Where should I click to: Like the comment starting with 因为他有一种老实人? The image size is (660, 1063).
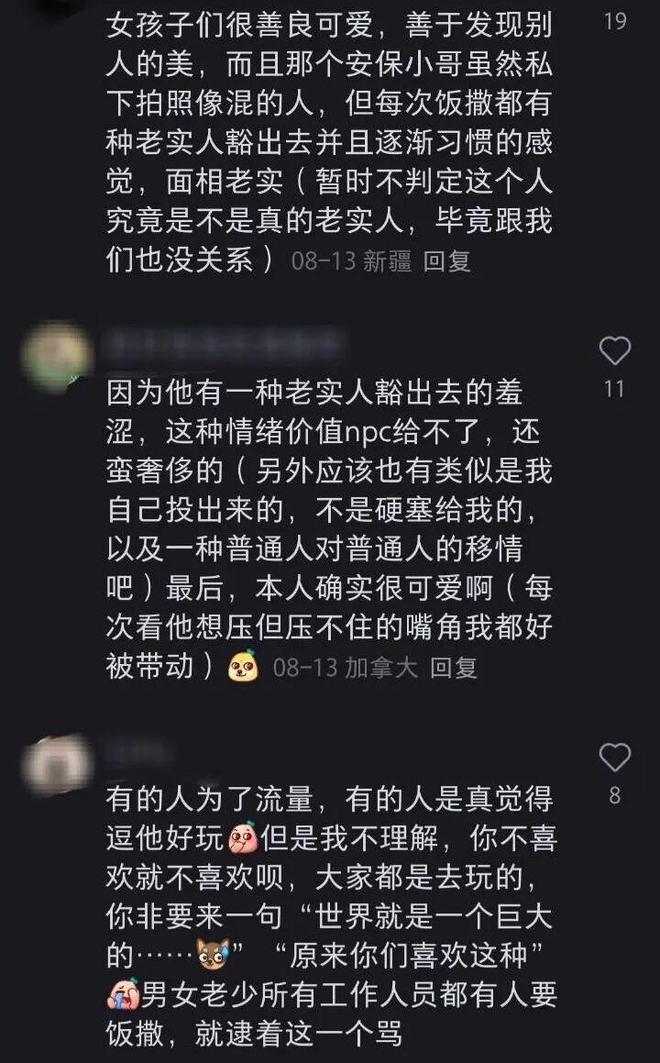click(614, 351)
